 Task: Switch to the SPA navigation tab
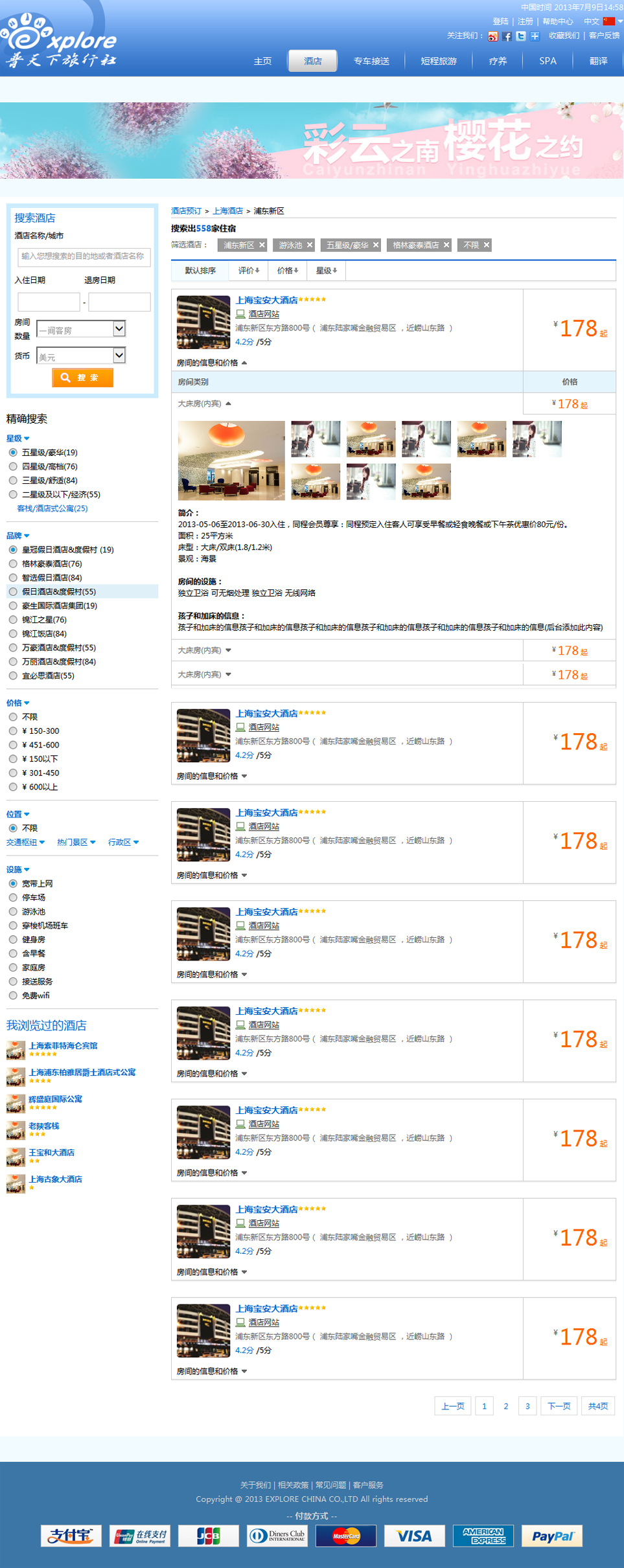point(548,61)
